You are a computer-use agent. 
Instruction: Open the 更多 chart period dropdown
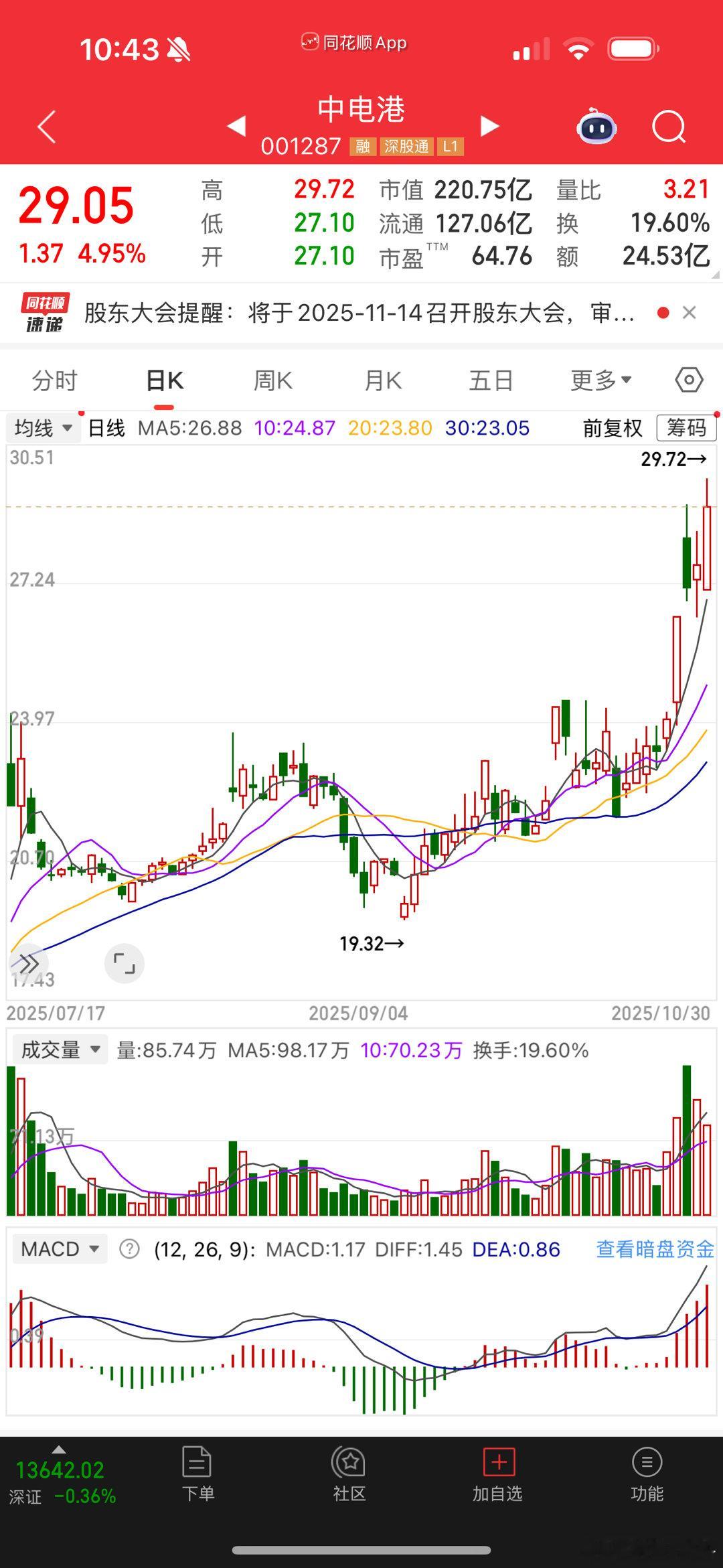(x=600, y=379)
